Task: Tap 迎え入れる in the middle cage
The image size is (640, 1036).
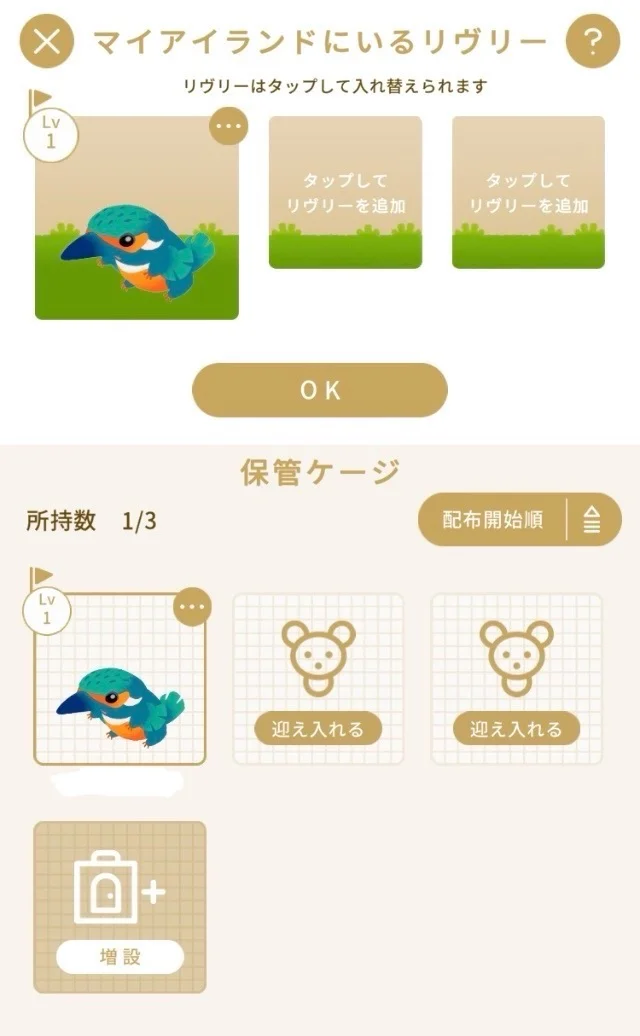Action: [x=318, y=728]
